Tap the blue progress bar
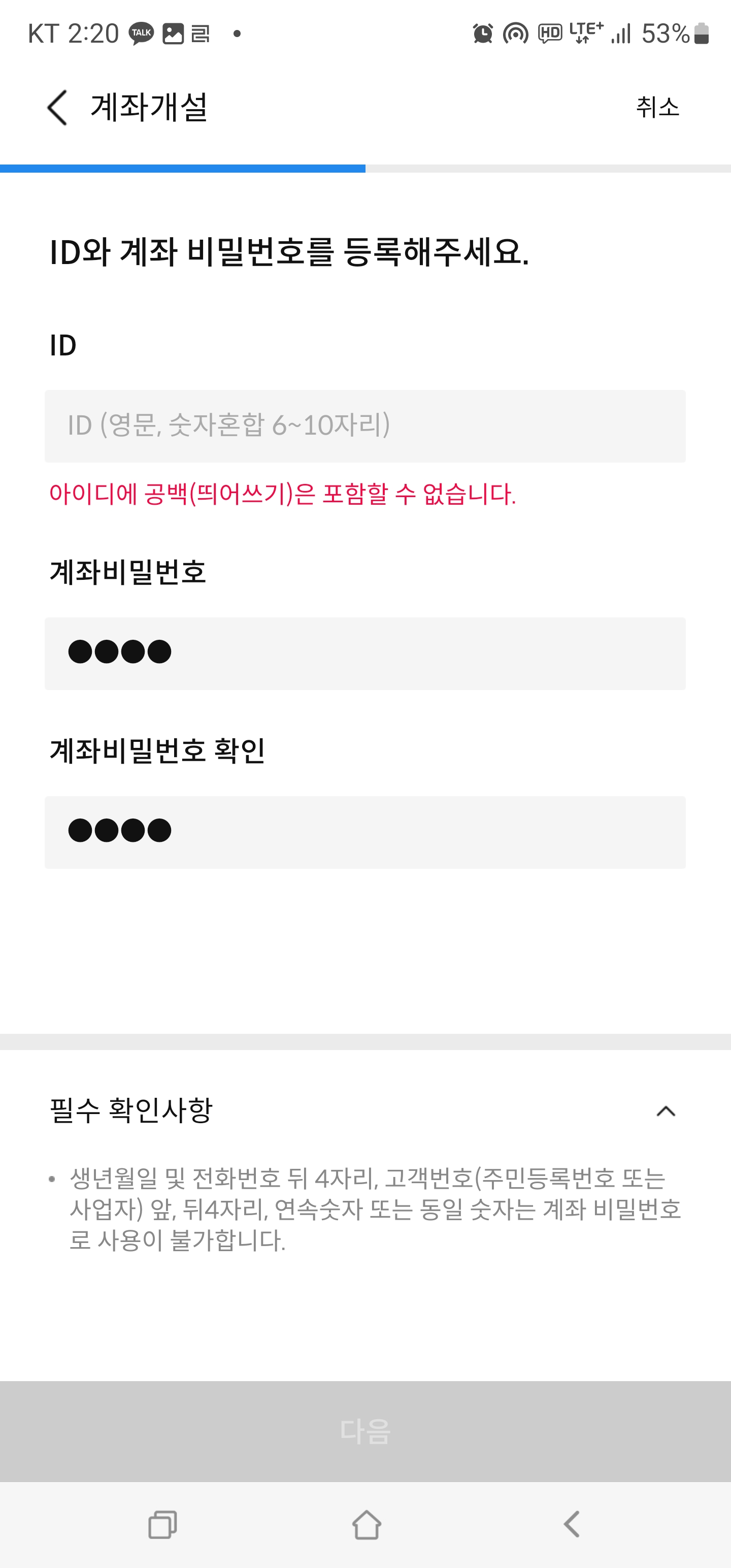The image size is (731, 1568). (183, 167)
